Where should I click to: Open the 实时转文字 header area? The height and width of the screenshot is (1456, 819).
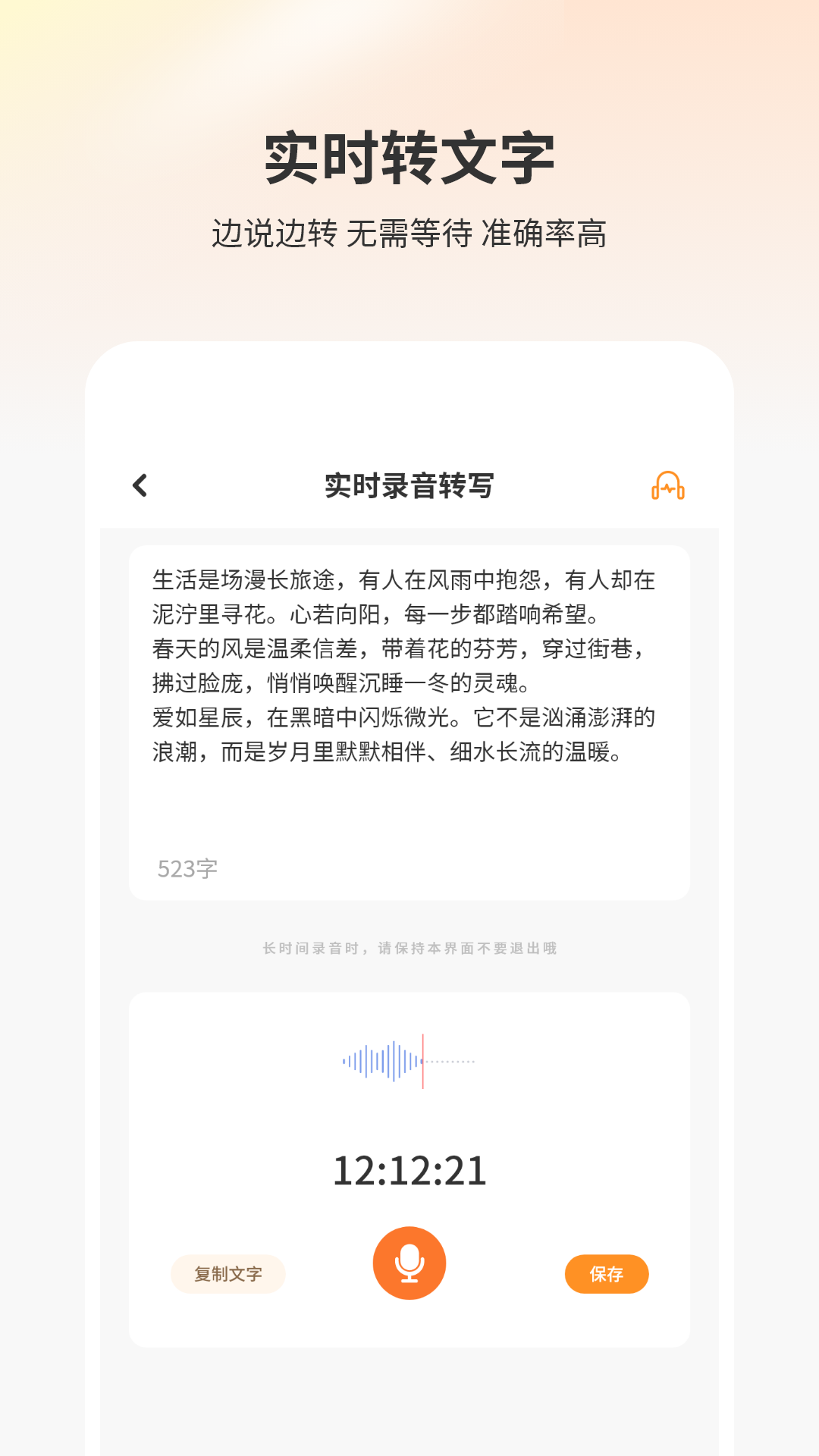(x=409, y=155)
